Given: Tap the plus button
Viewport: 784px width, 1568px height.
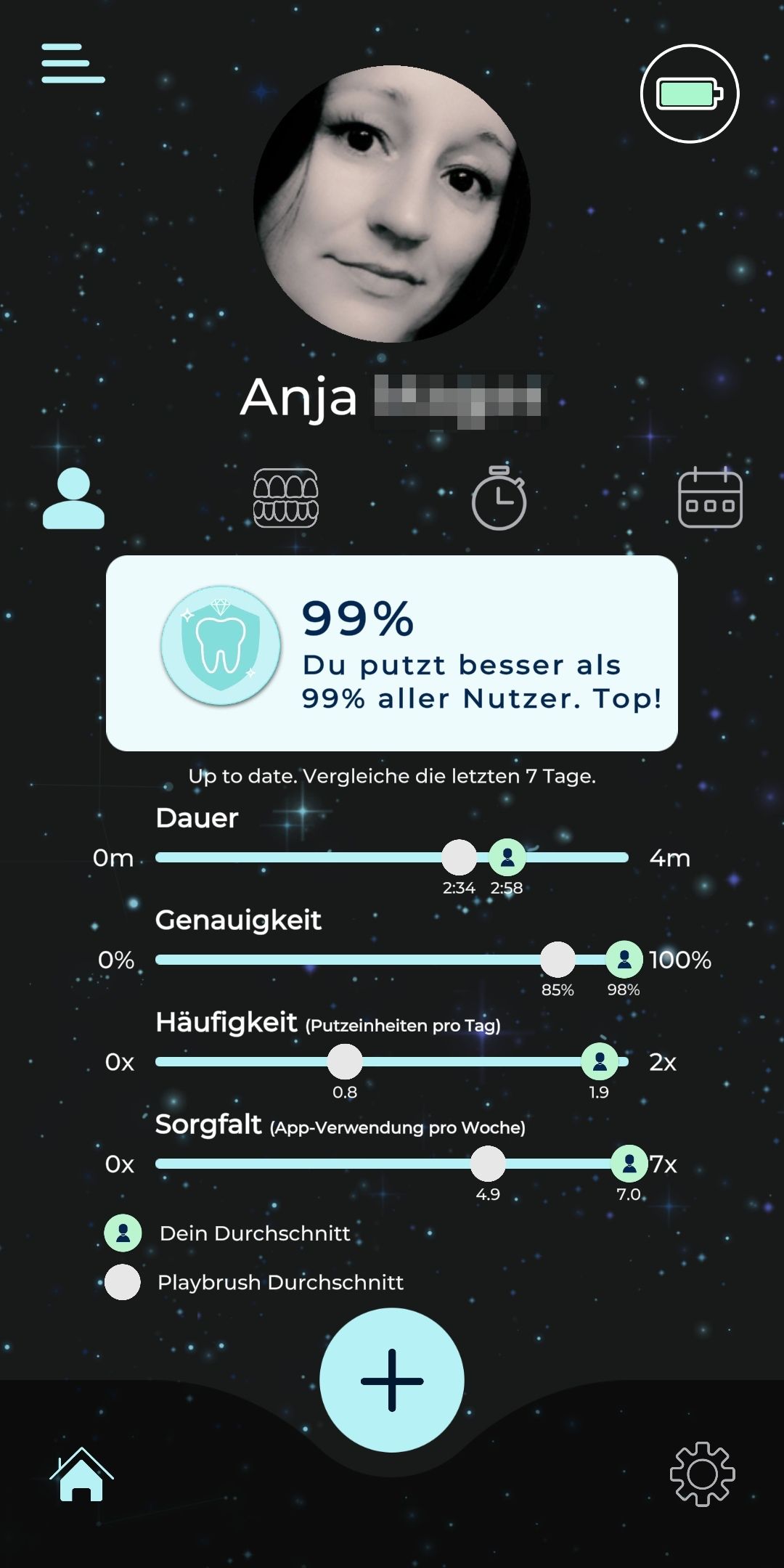Looking at the screenshot, I should 392,1380.
